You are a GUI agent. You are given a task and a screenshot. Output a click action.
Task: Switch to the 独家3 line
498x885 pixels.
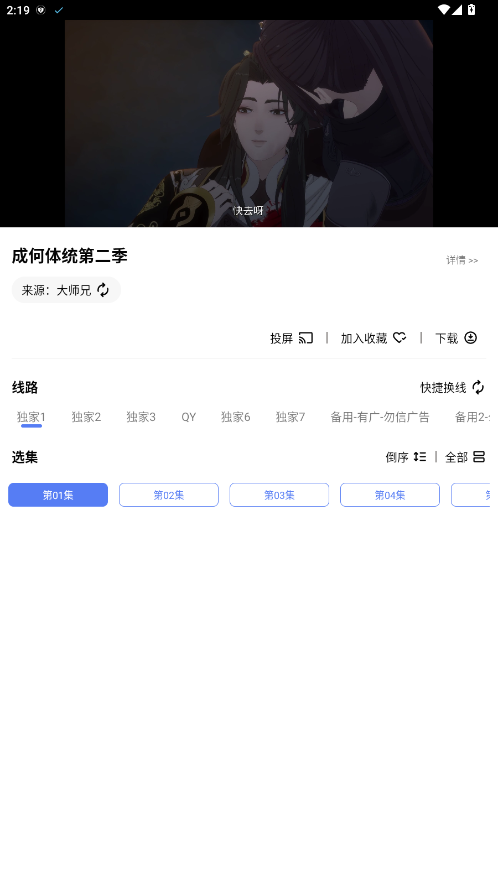141,417
